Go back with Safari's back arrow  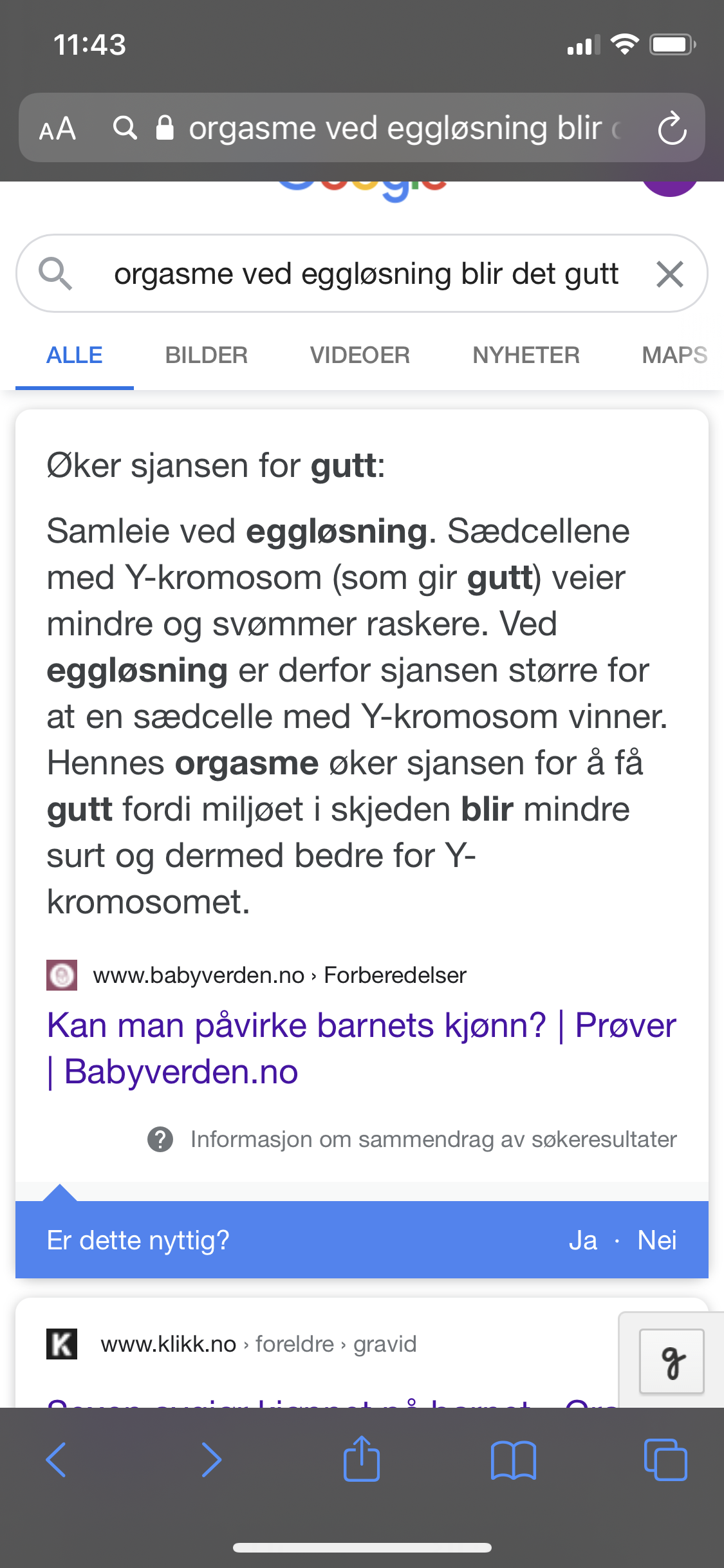click(56, 1459)
